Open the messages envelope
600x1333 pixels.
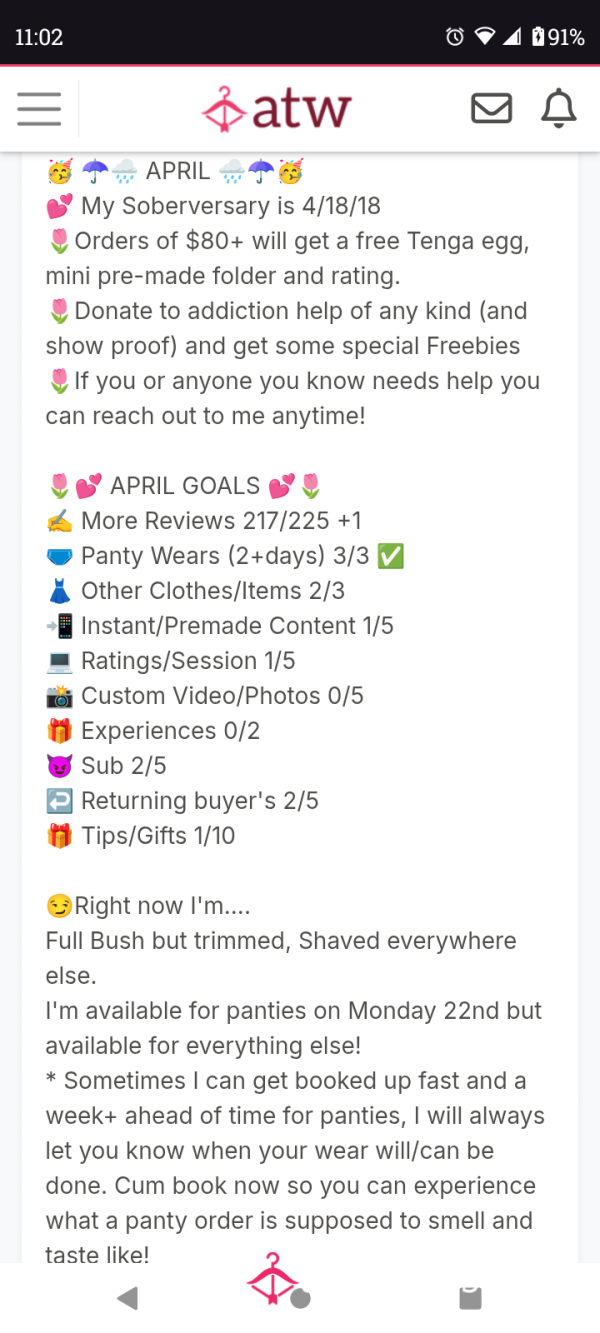[491, 108]
